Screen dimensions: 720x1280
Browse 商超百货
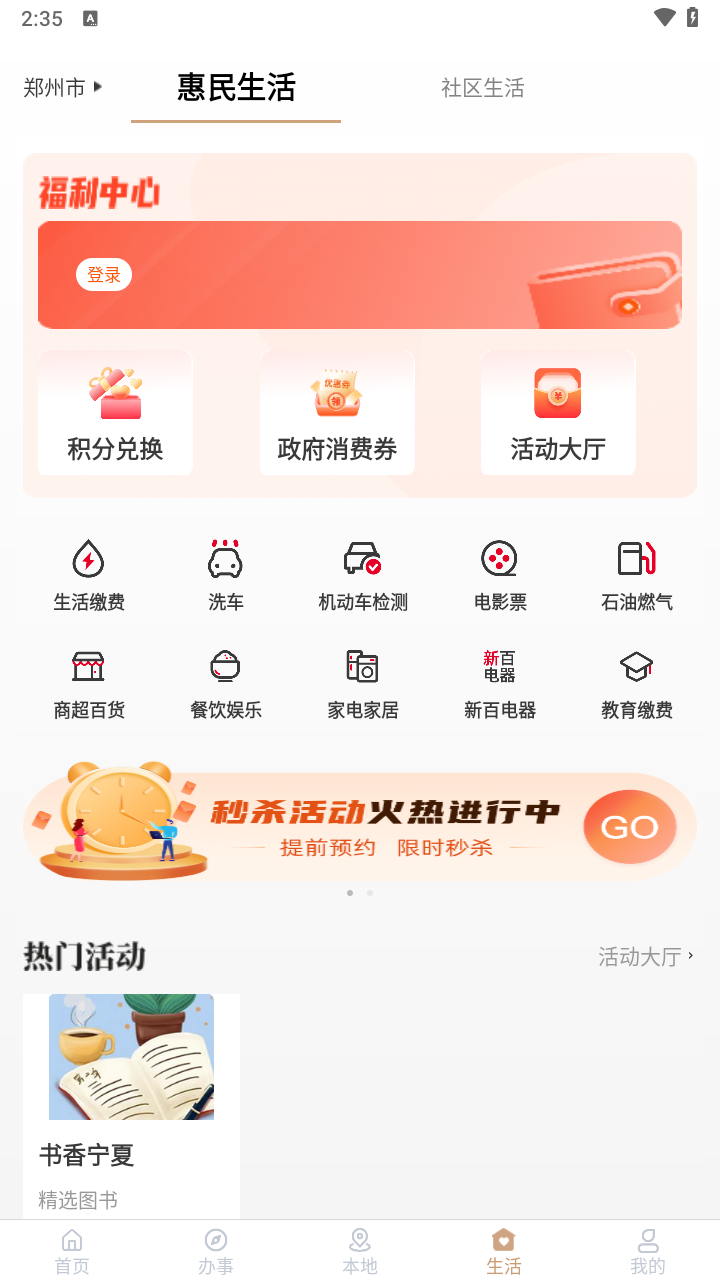click(x=89, y=683)
